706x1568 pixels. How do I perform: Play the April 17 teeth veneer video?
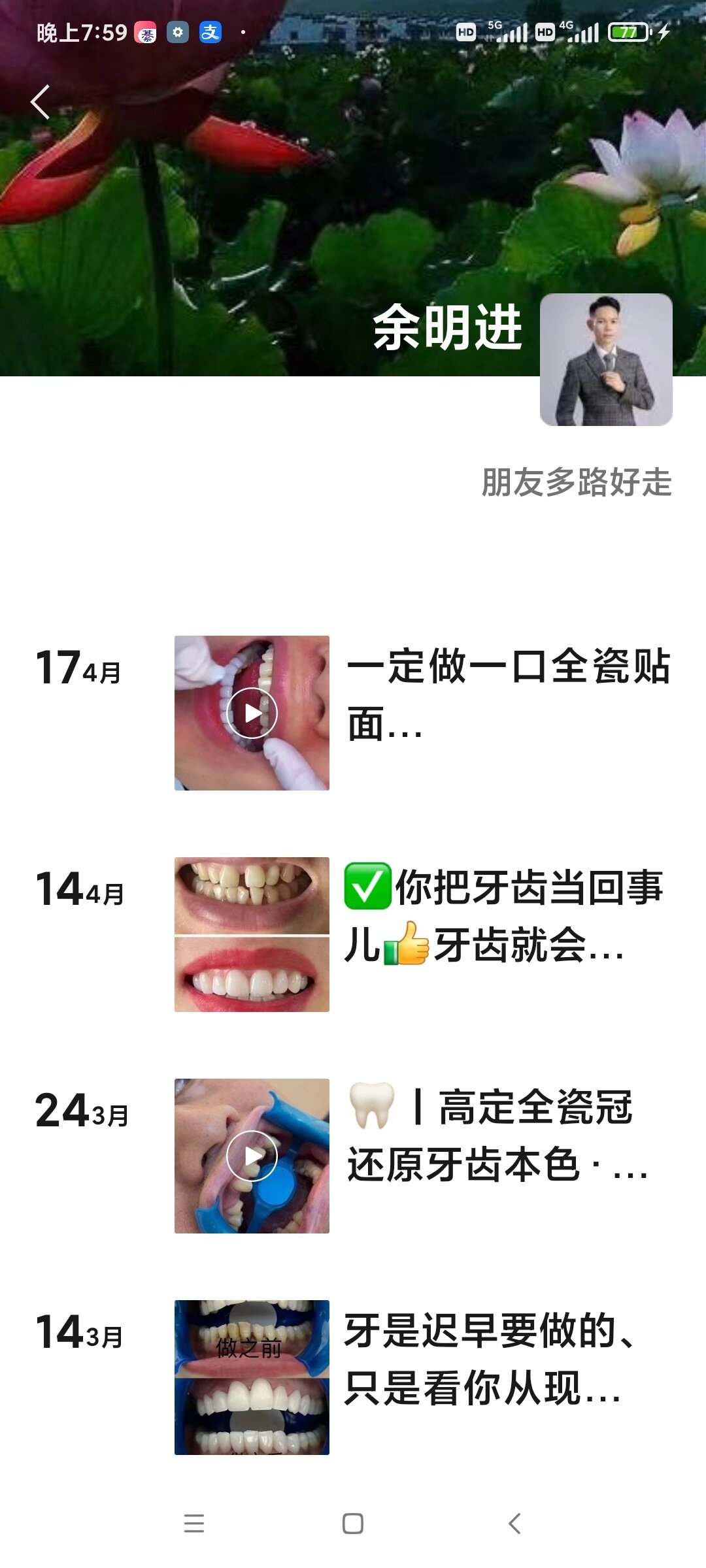pos(252,713)
